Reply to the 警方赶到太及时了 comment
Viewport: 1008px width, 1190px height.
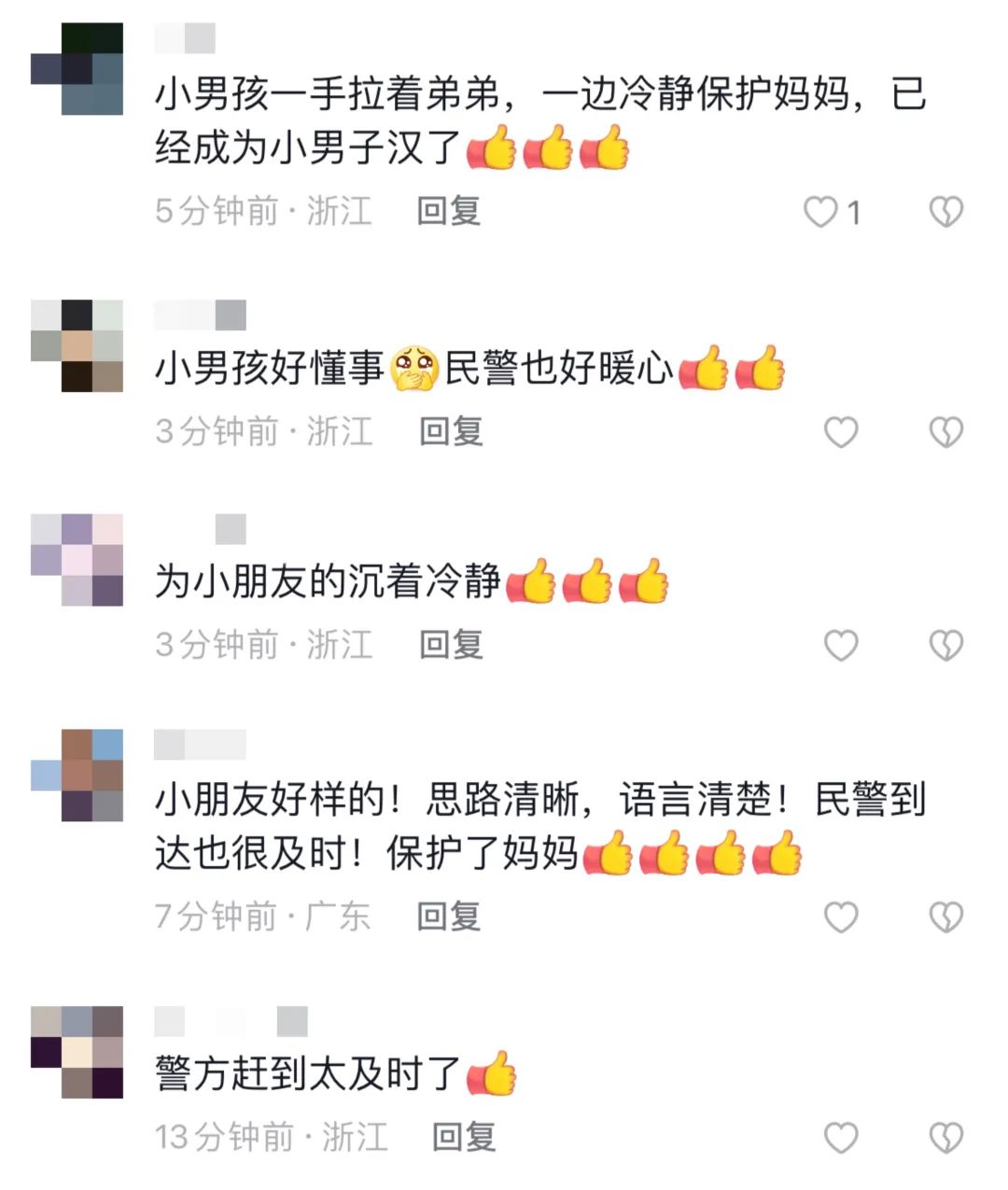463,1137
